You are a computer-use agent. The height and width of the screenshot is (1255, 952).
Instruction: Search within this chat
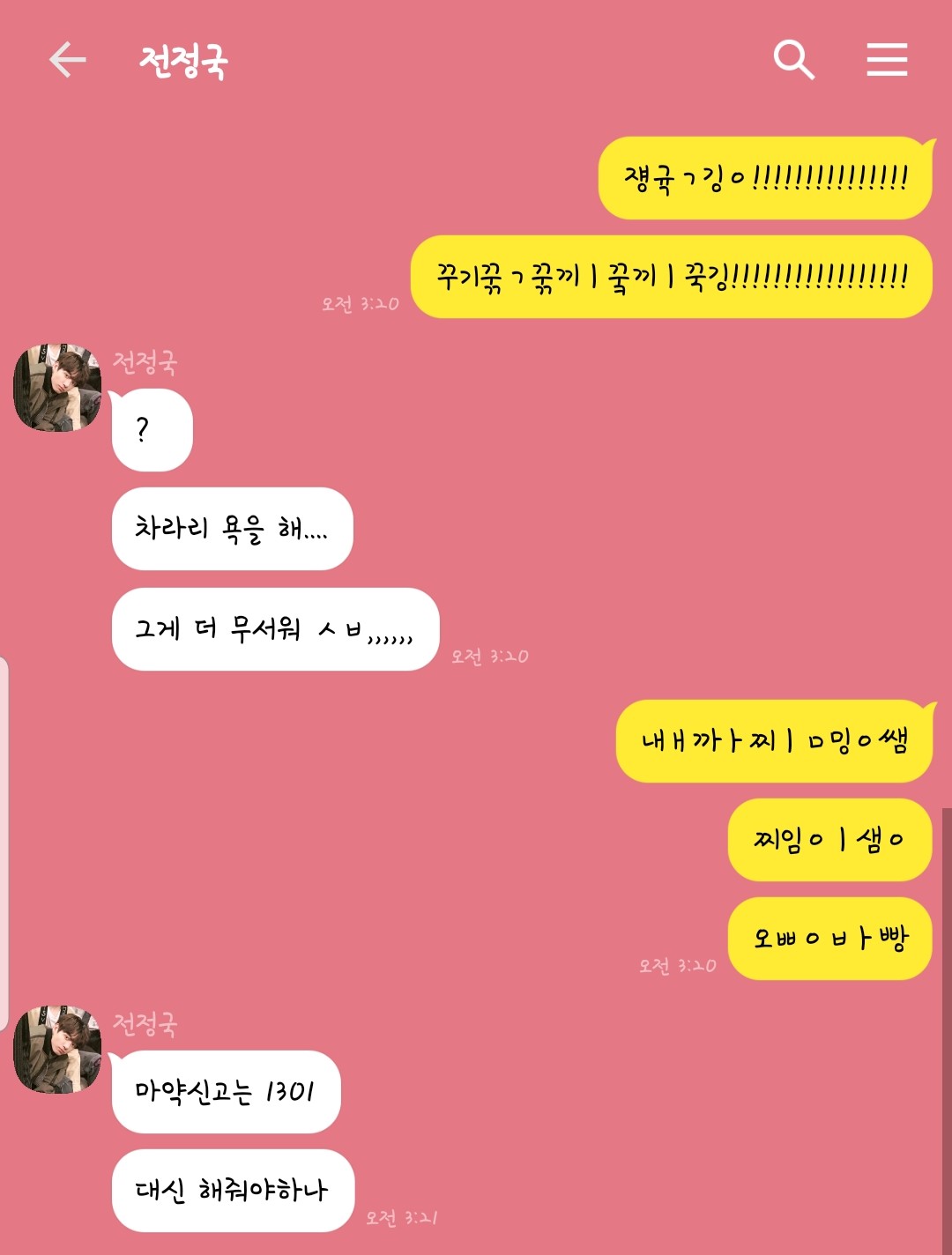click(x=792, y=60)
